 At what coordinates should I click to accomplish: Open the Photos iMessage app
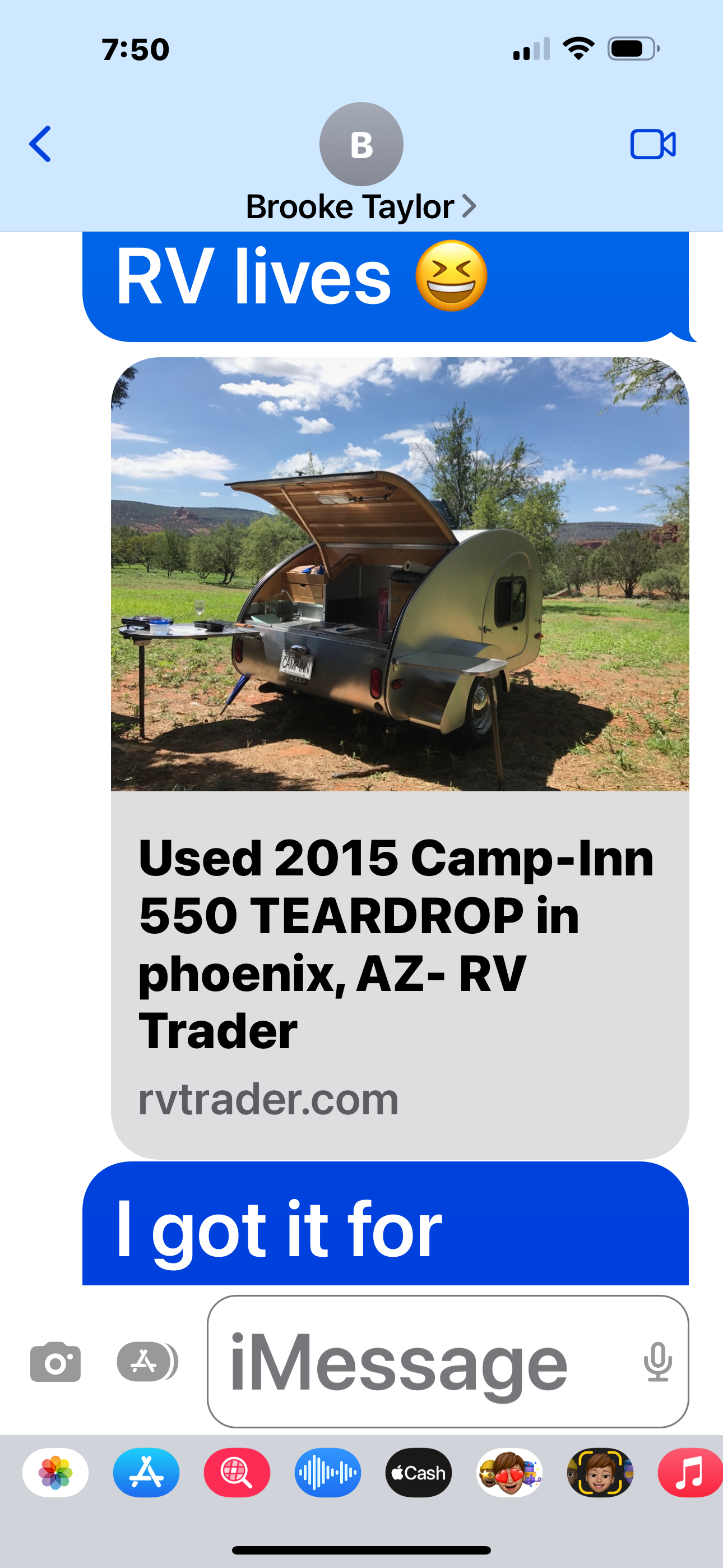[55, 1473]
